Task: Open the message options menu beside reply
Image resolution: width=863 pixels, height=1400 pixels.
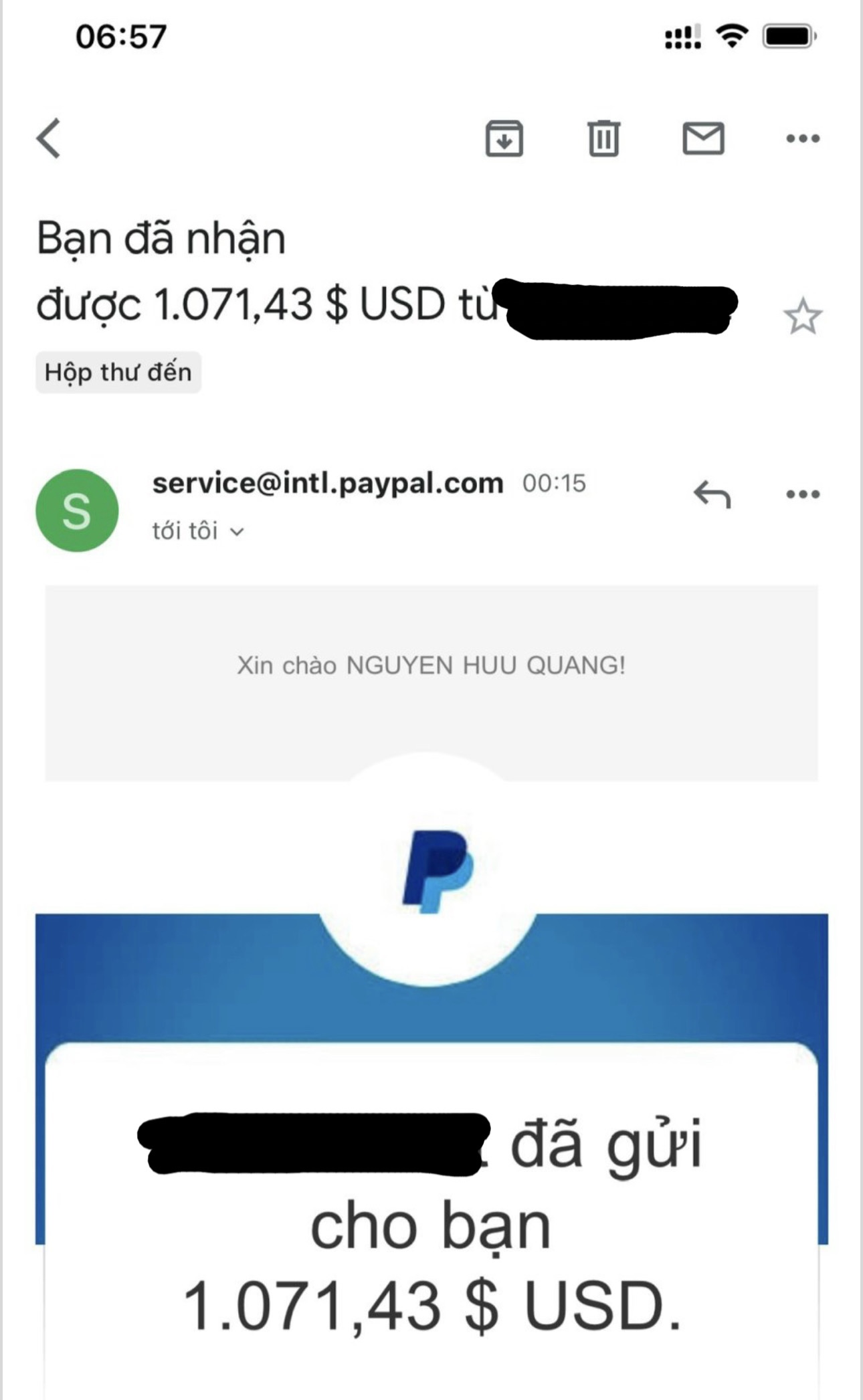Action: click(802, 495)
